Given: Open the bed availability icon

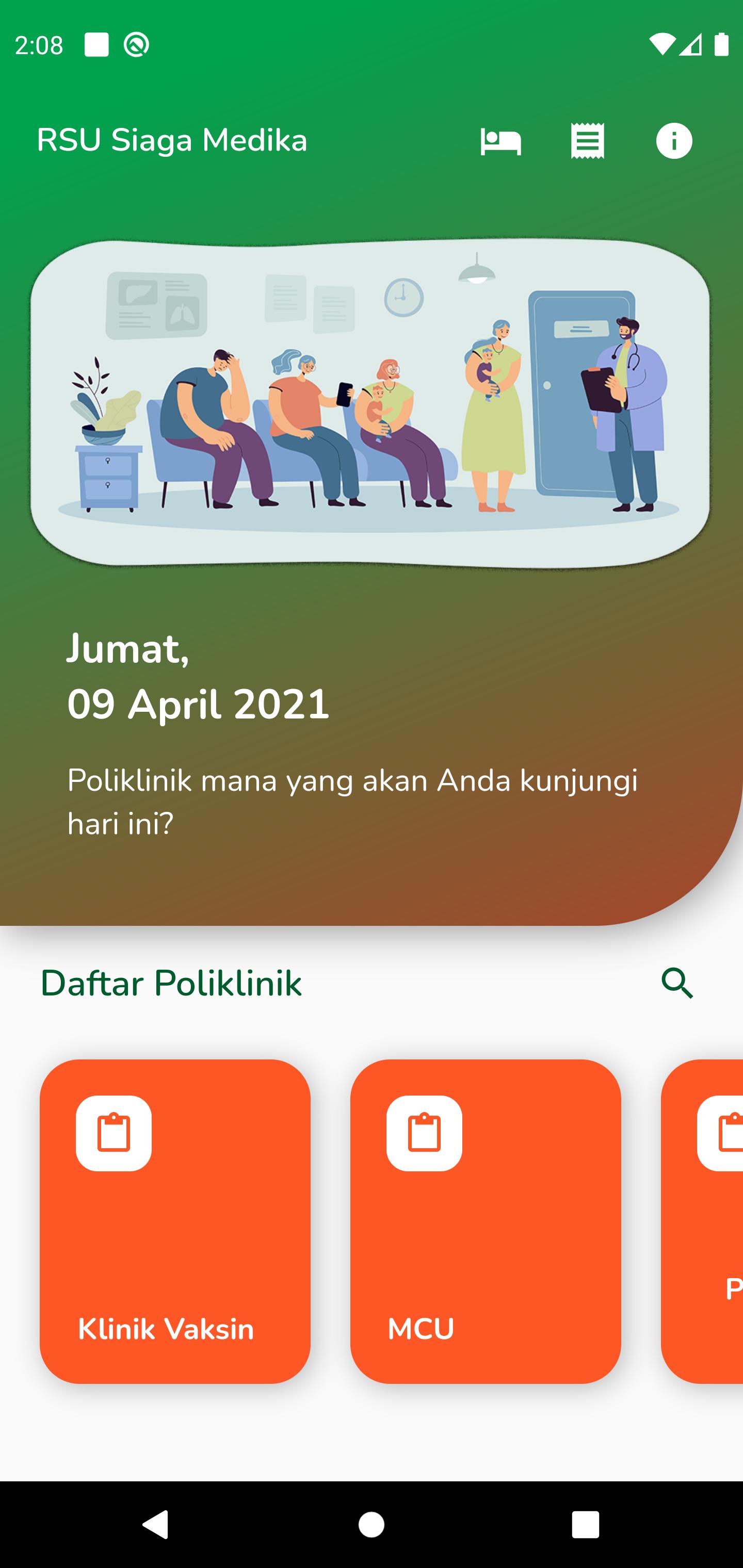Looking at the screenshot, I should (x=500, y=141).
